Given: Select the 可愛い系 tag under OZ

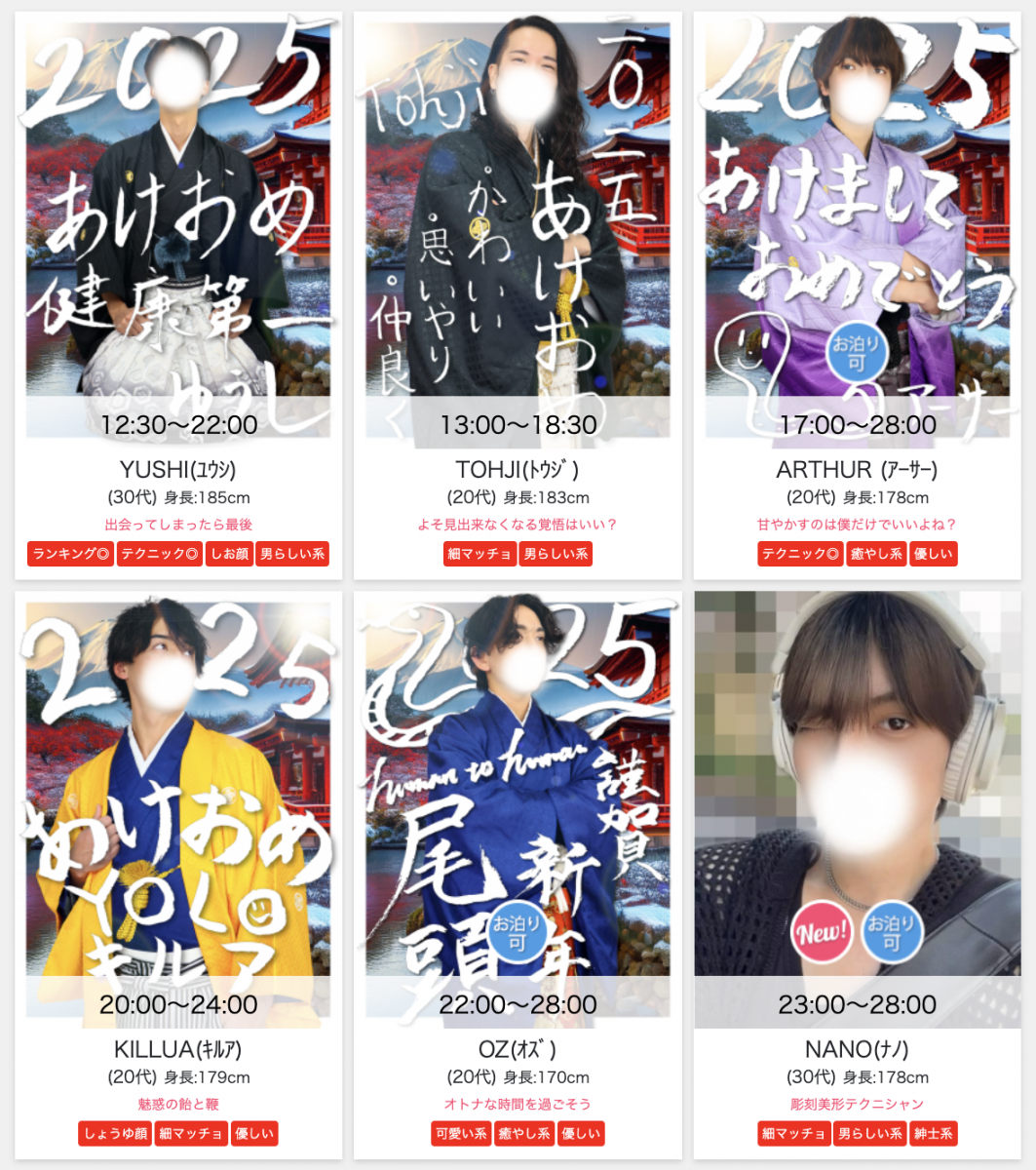Looking at the screenshot, I should (x=461, y=1134).
